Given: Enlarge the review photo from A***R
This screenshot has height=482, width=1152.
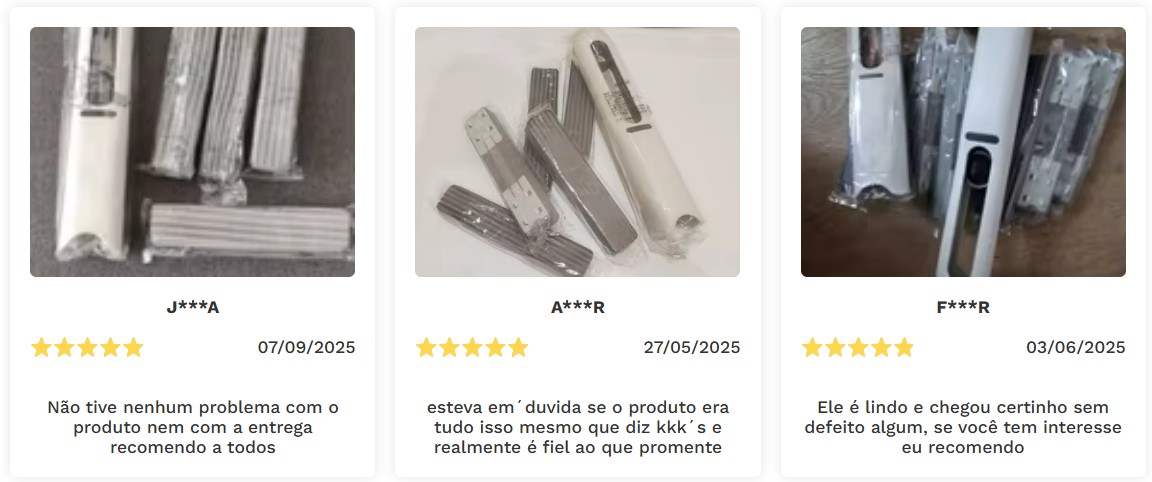Looking at the screenshot, I should click(577, 152).
